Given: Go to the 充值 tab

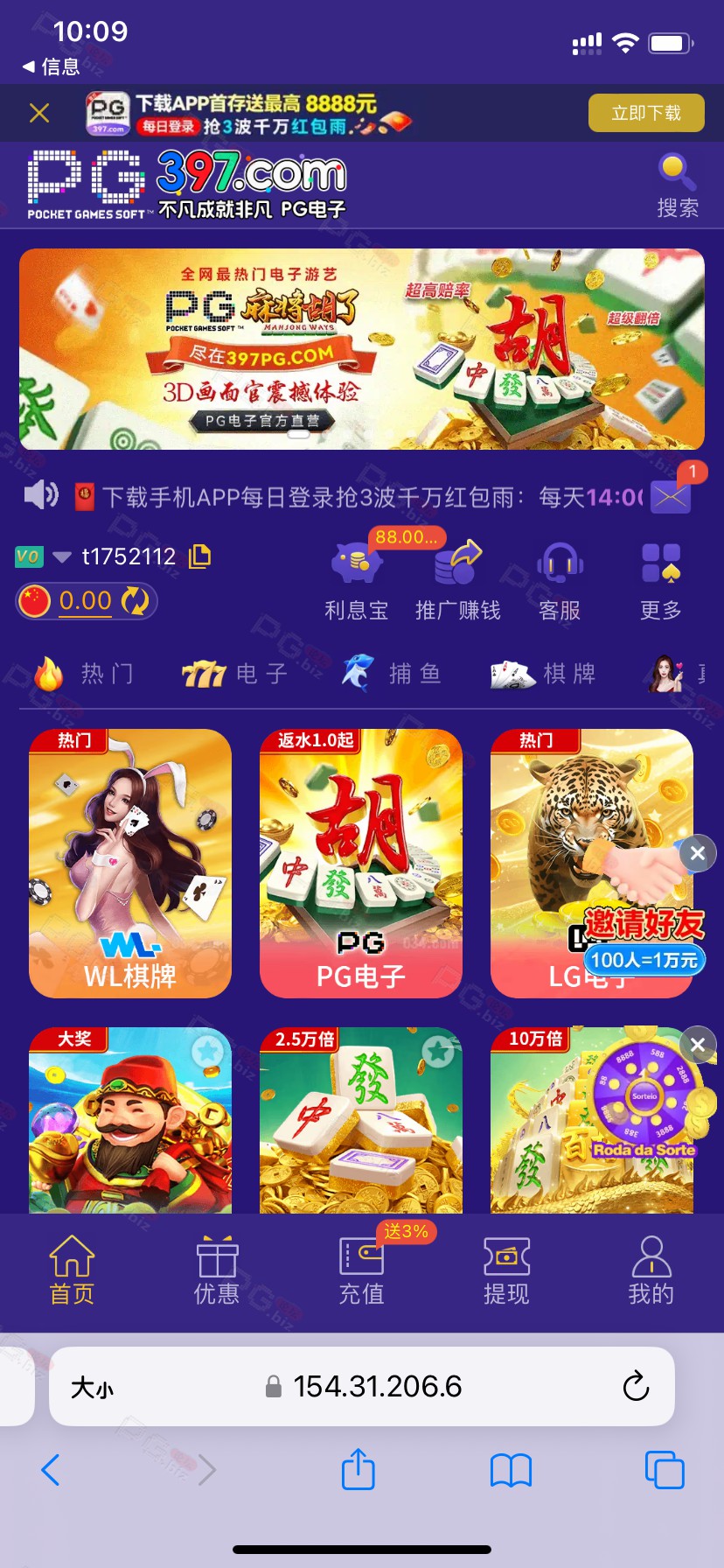Looking at the screenshot, I should (362, 1270).
